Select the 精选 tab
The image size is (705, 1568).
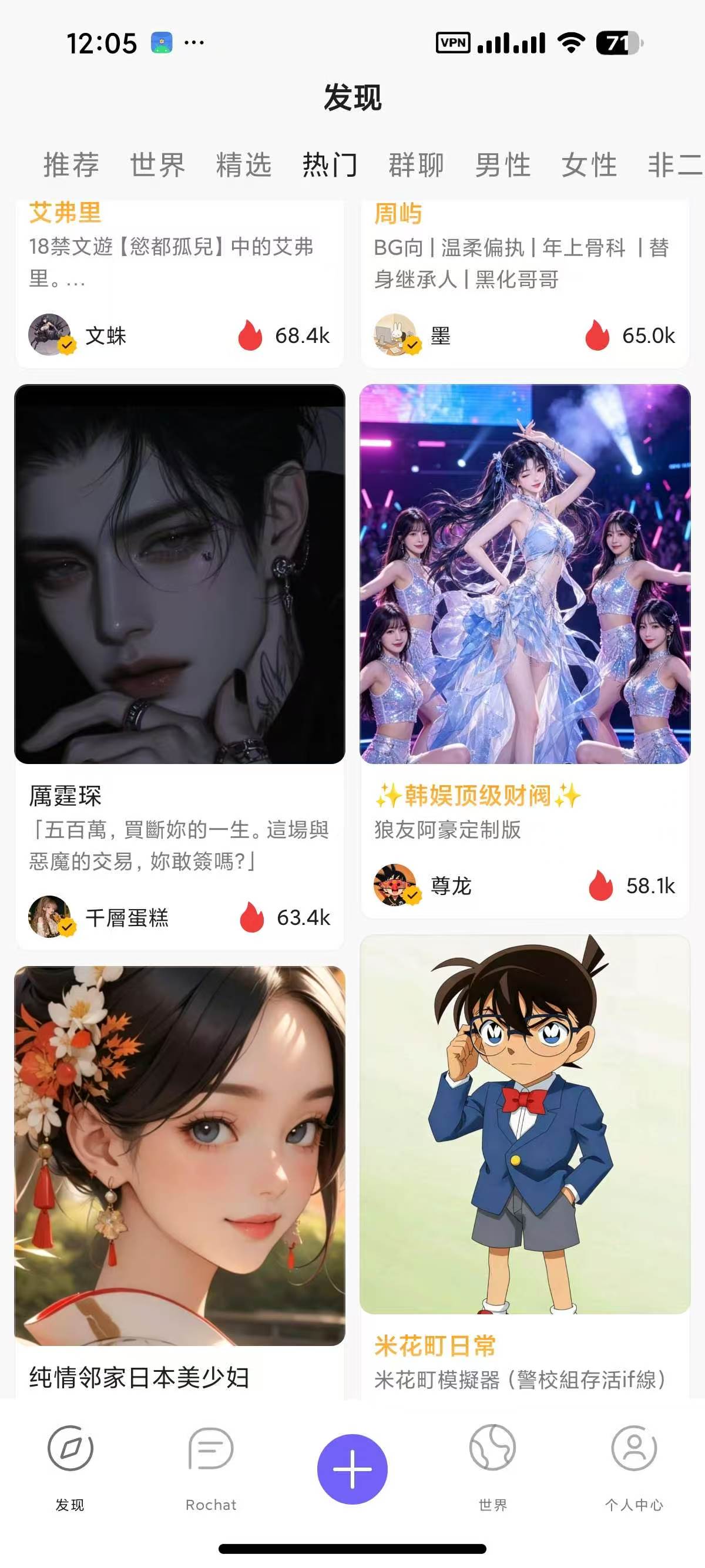[244, 165]
